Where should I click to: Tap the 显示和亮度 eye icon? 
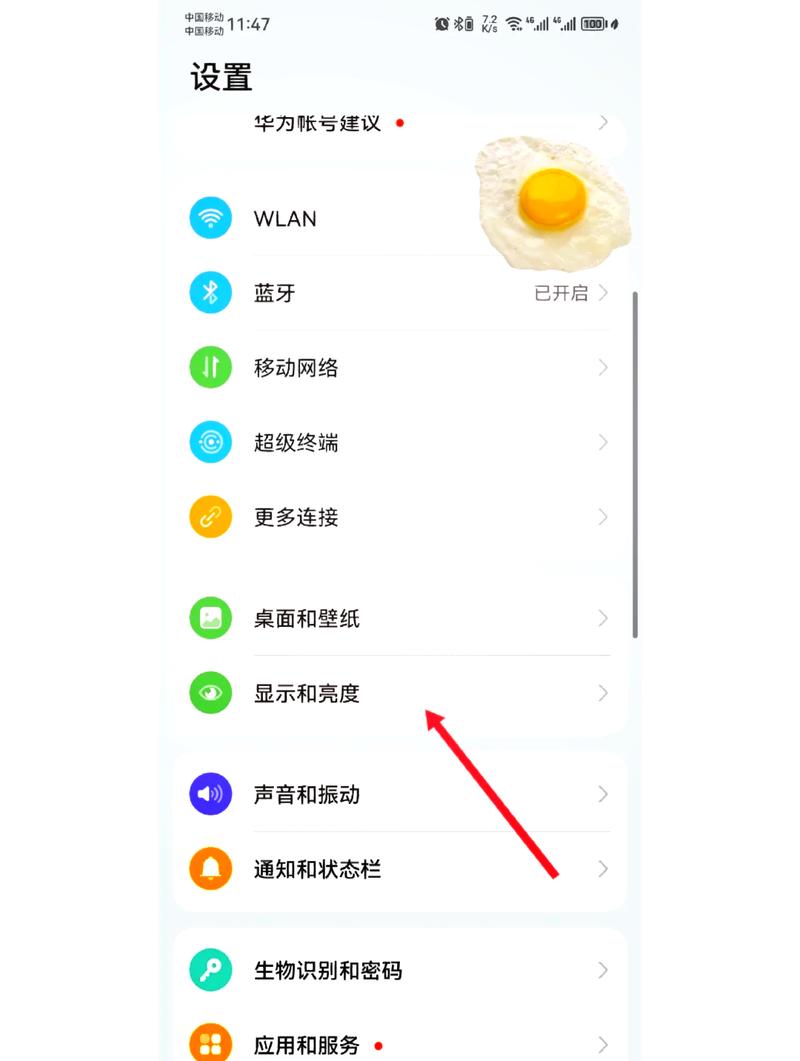pos(210,693)
